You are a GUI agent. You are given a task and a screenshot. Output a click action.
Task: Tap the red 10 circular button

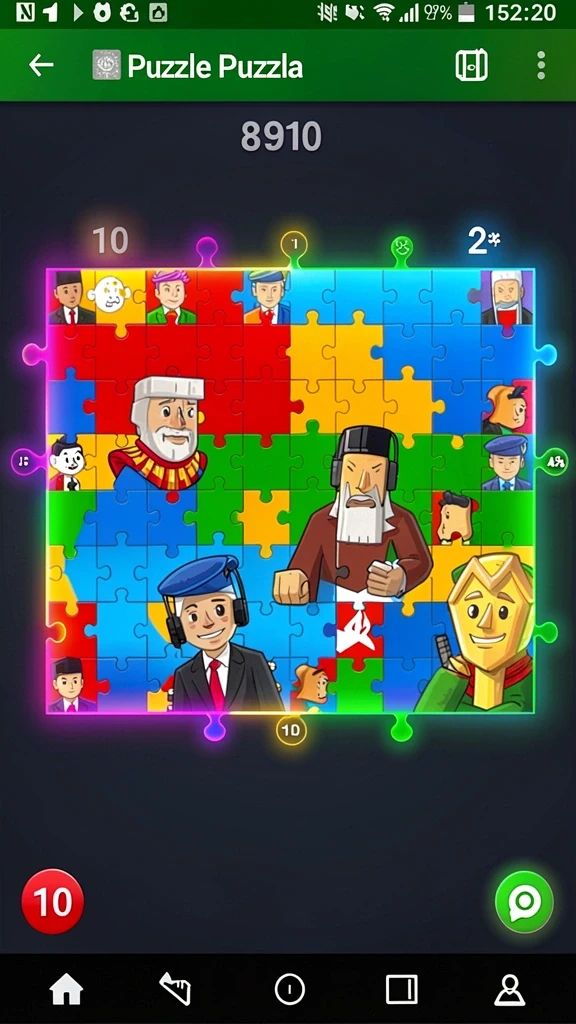[53, 901]
